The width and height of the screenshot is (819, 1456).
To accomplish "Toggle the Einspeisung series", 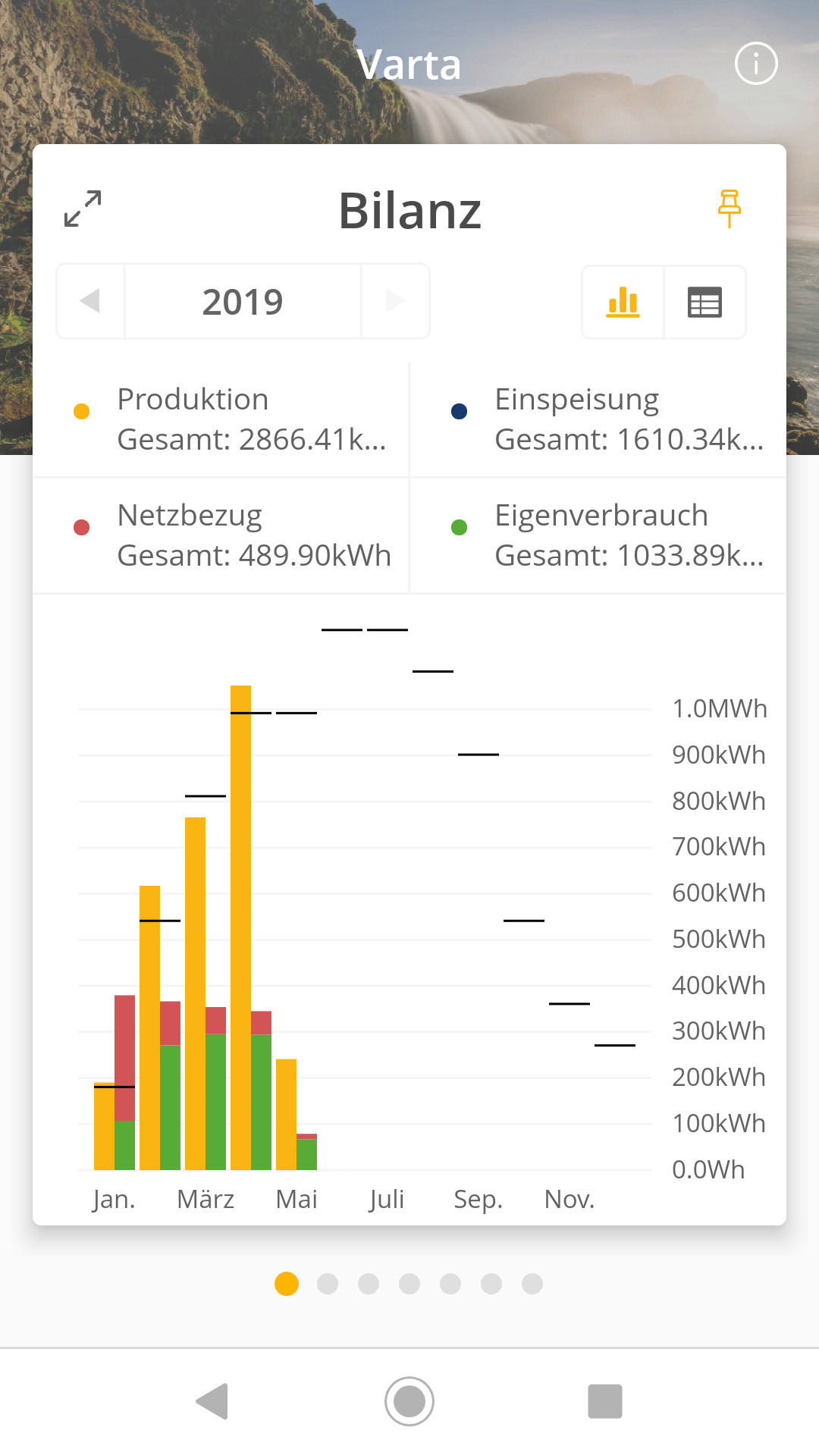I will tap(598, 419).
